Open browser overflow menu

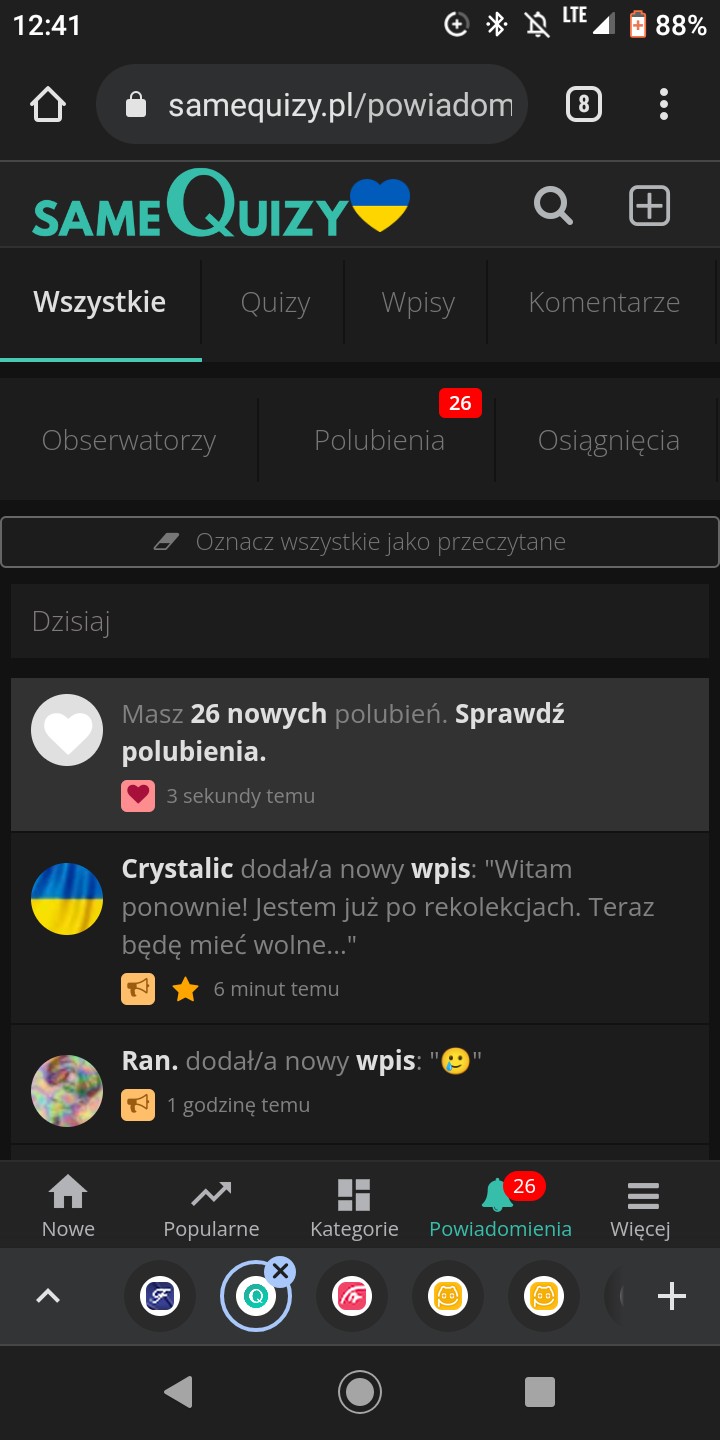(664, 104)
